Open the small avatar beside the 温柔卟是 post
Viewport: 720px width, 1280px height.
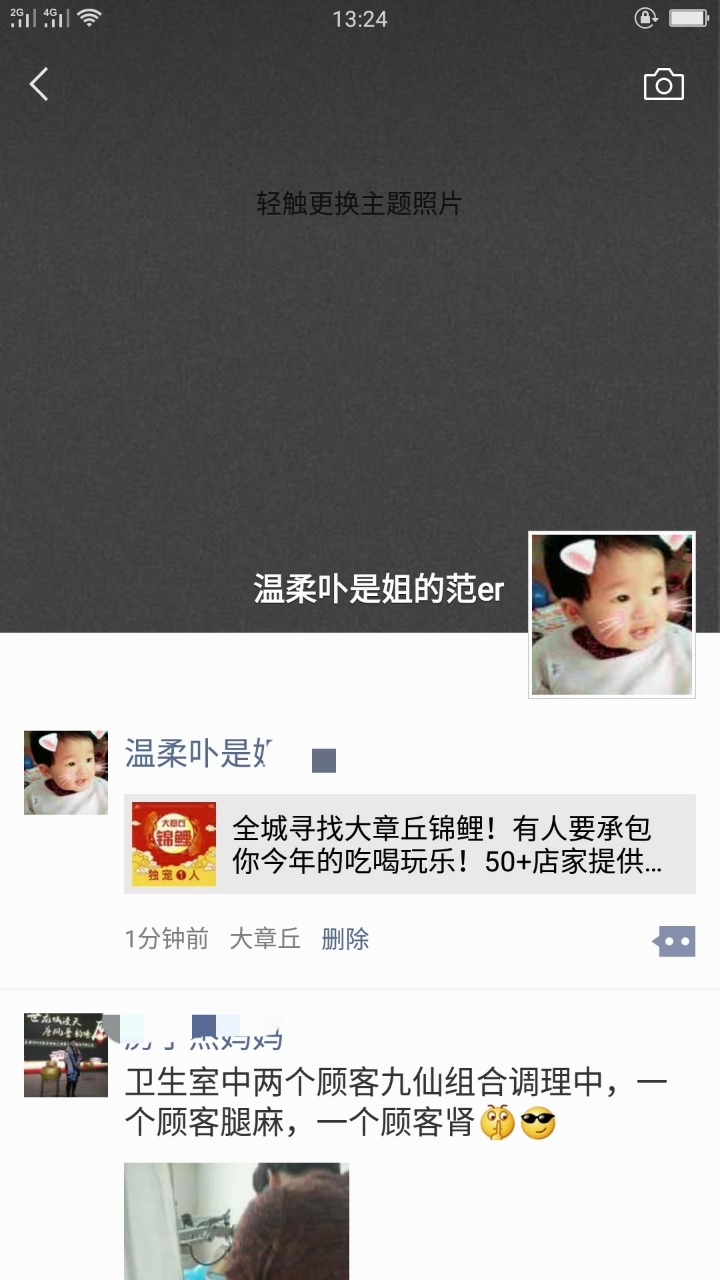click(66, 772)
